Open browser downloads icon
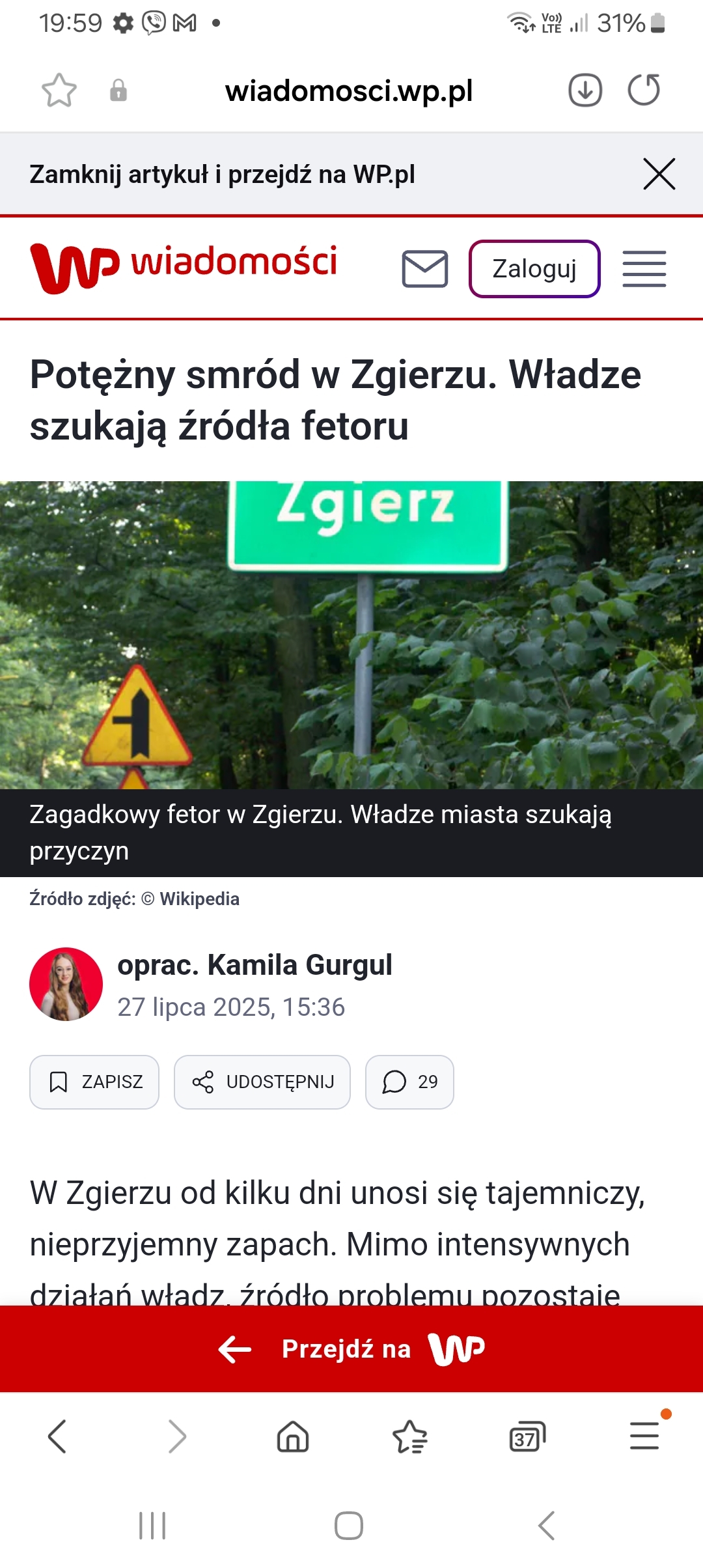Image resolution: width=703 pixels, height=1568 pixels. click(x=585, y=90)
